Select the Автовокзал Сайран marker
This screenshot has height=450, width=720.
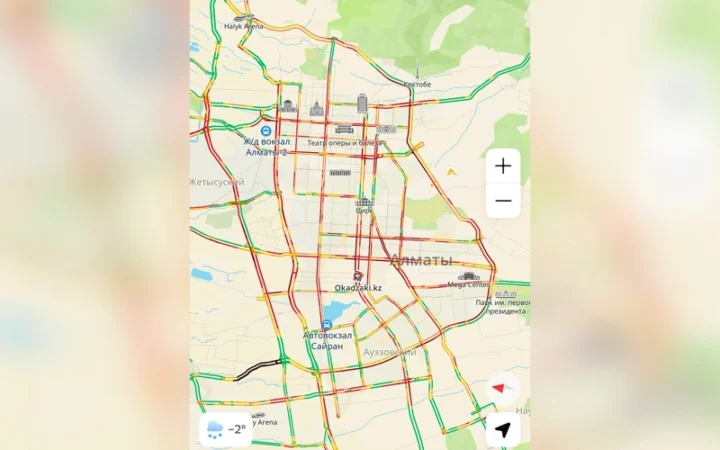click(327, 325)
